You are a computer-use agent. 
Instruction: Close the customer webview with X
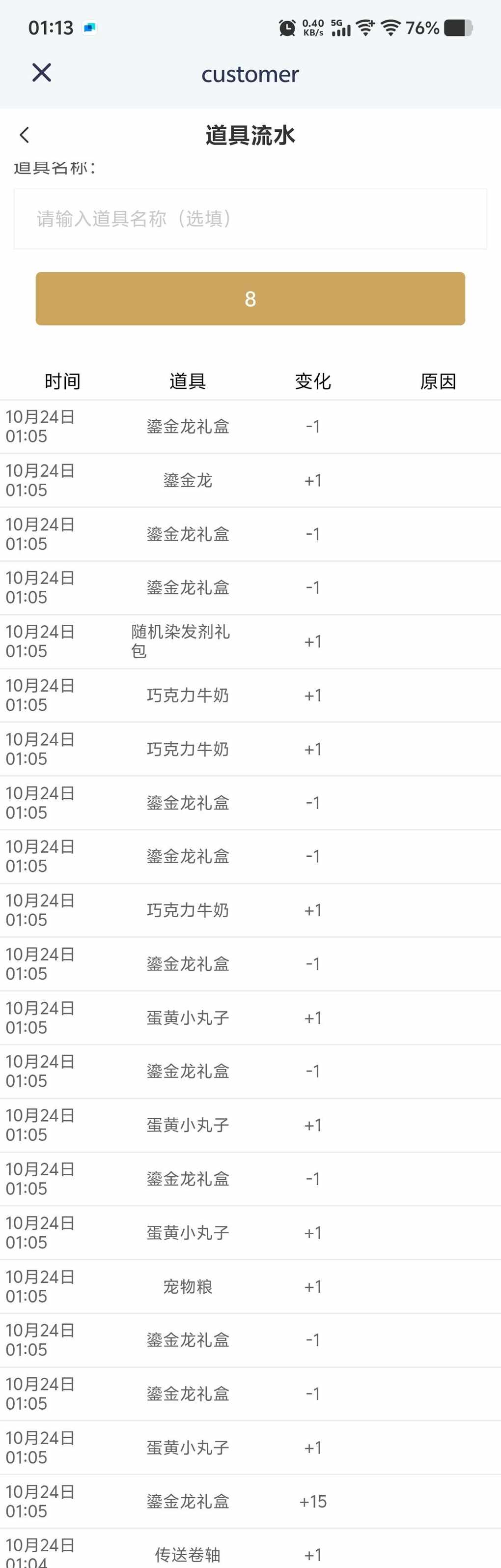coord(41,73)
